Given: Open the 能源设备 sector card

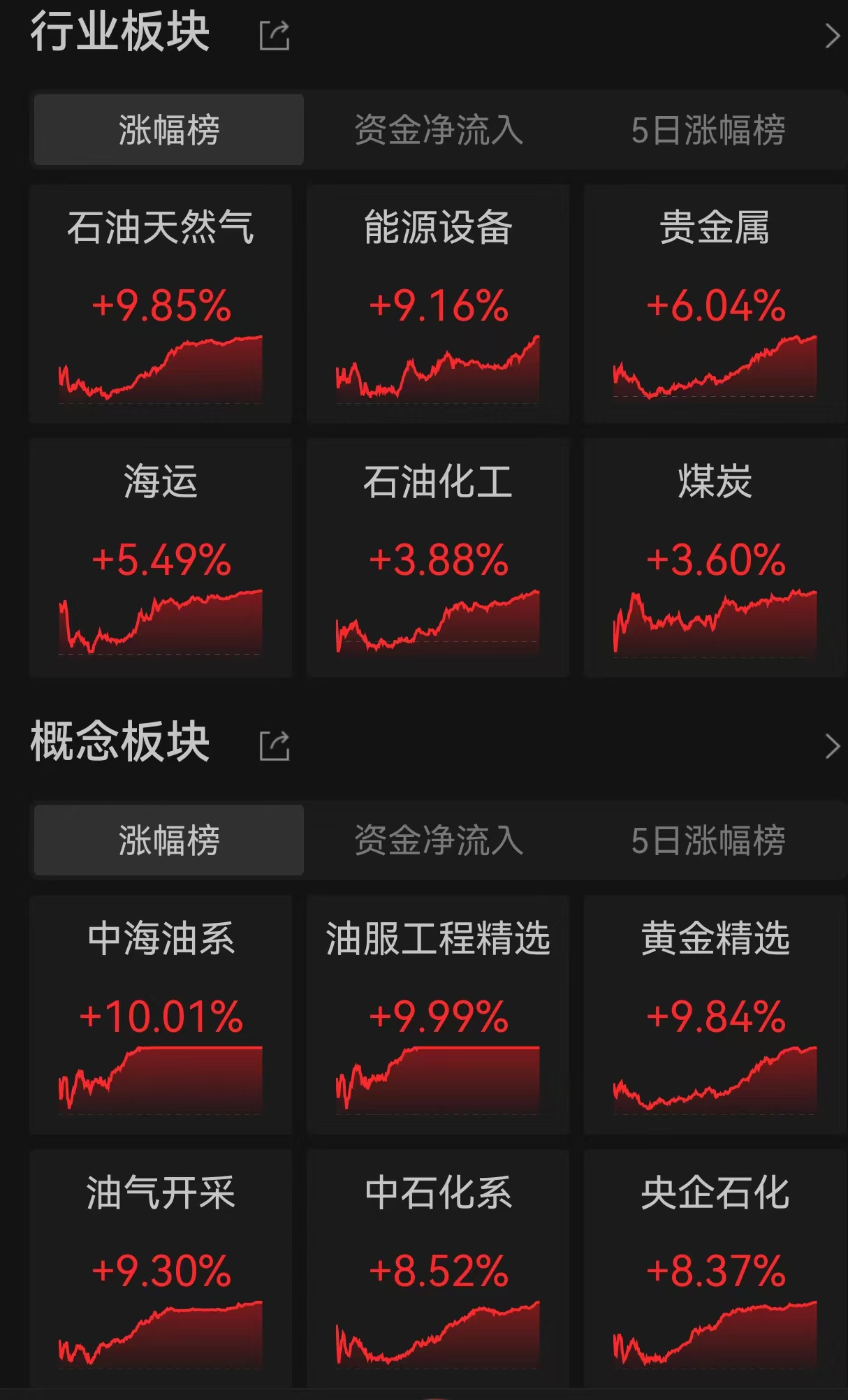Looking at the screenshot, I should pyautogui.click(x=438, y=304).
